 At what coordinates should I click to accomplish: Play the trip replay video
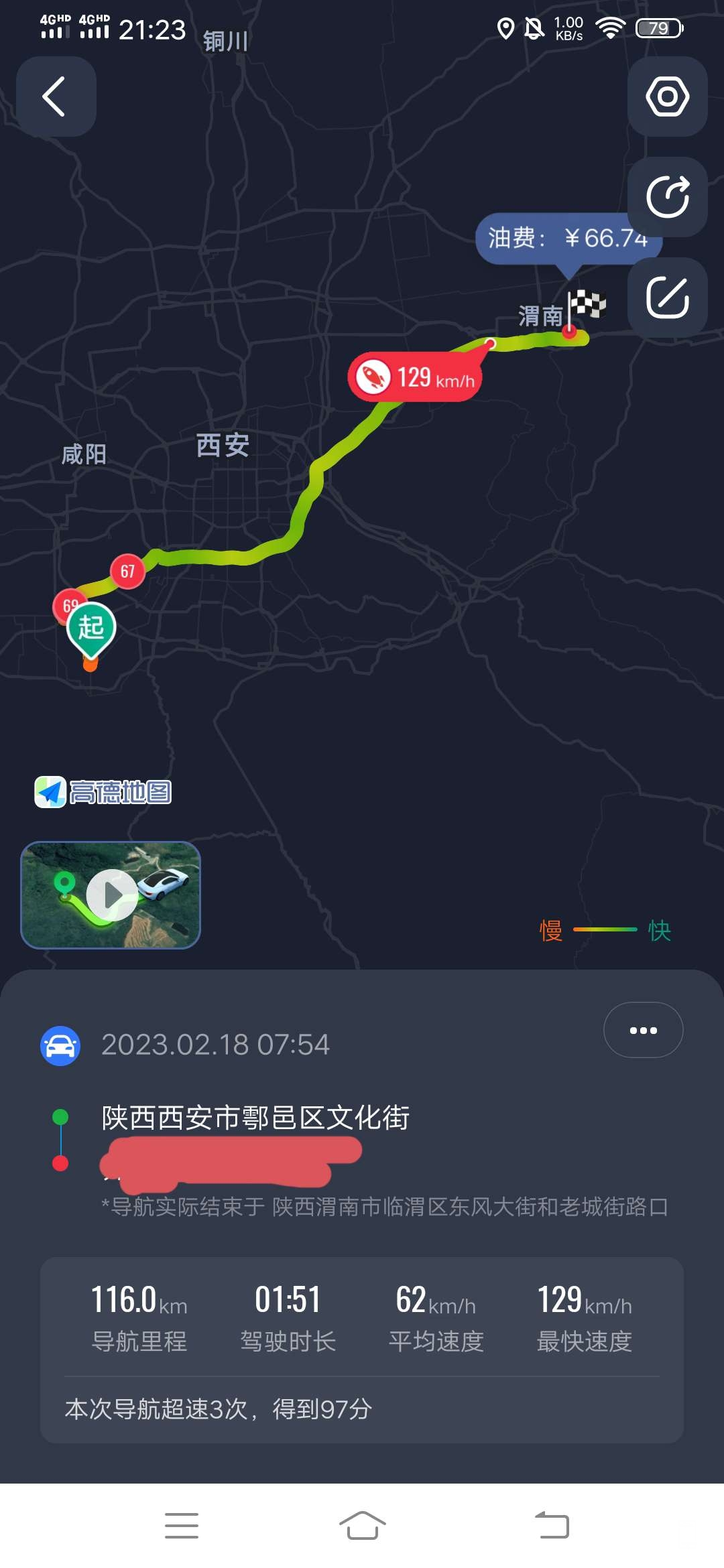[111, 895]
